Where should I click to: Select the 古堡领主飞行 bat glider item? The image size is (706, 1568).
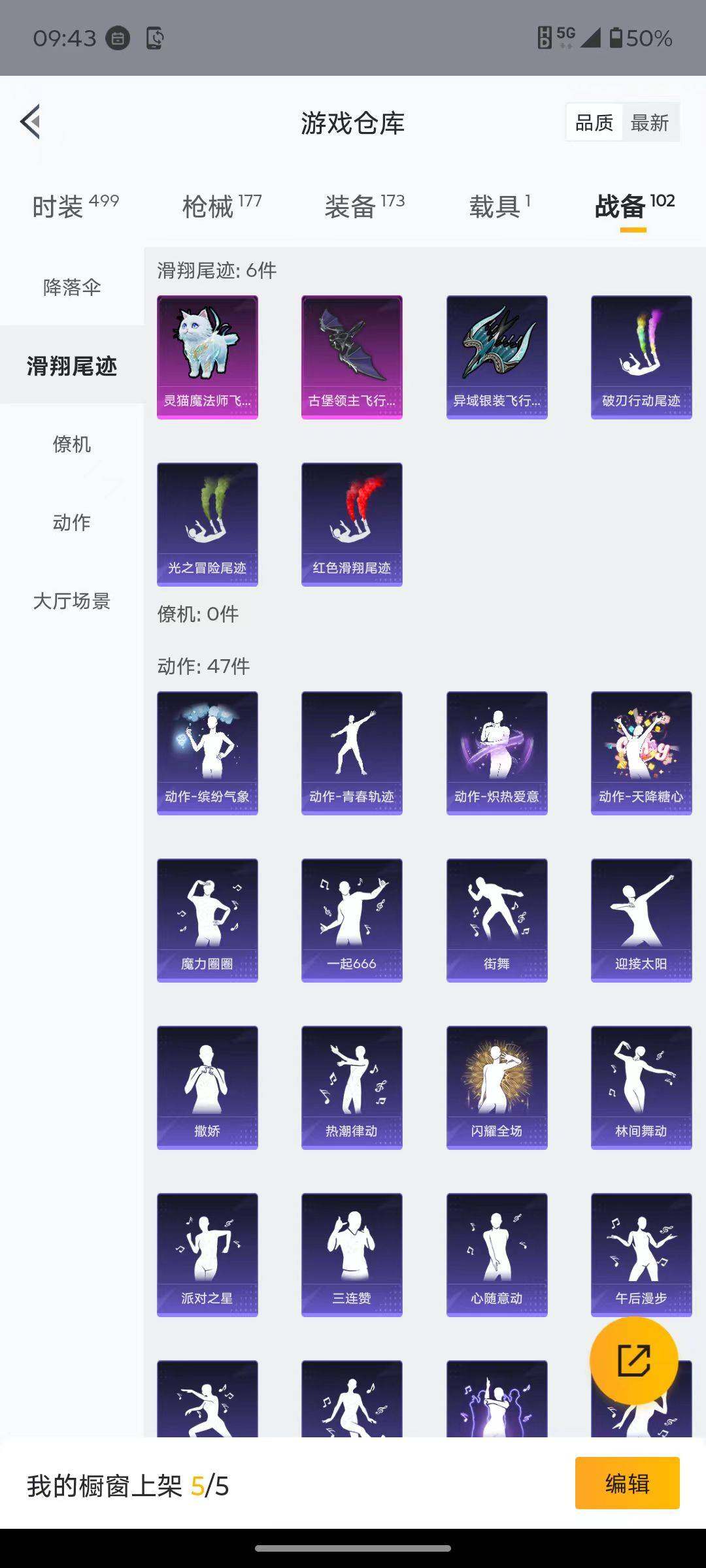click(x=352, y=357)
